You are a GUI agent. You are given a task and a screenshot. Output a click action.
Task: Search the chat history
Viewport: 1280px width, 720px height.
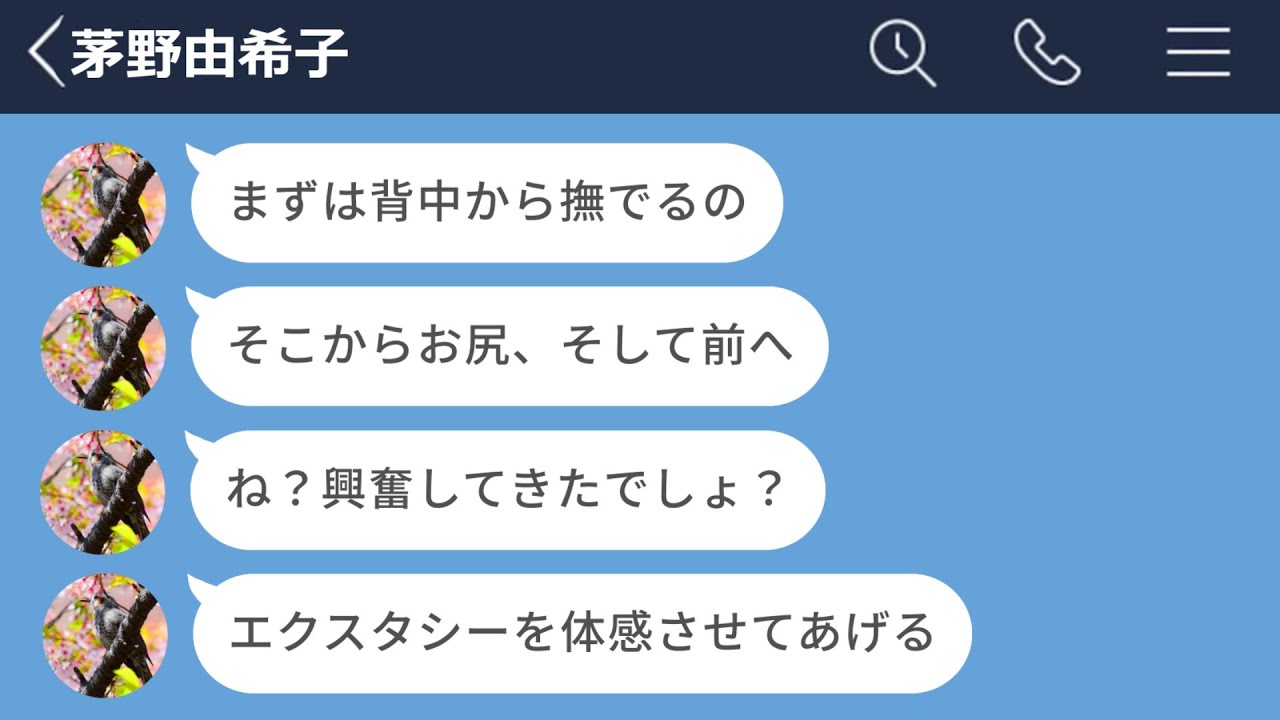point(902,53)
